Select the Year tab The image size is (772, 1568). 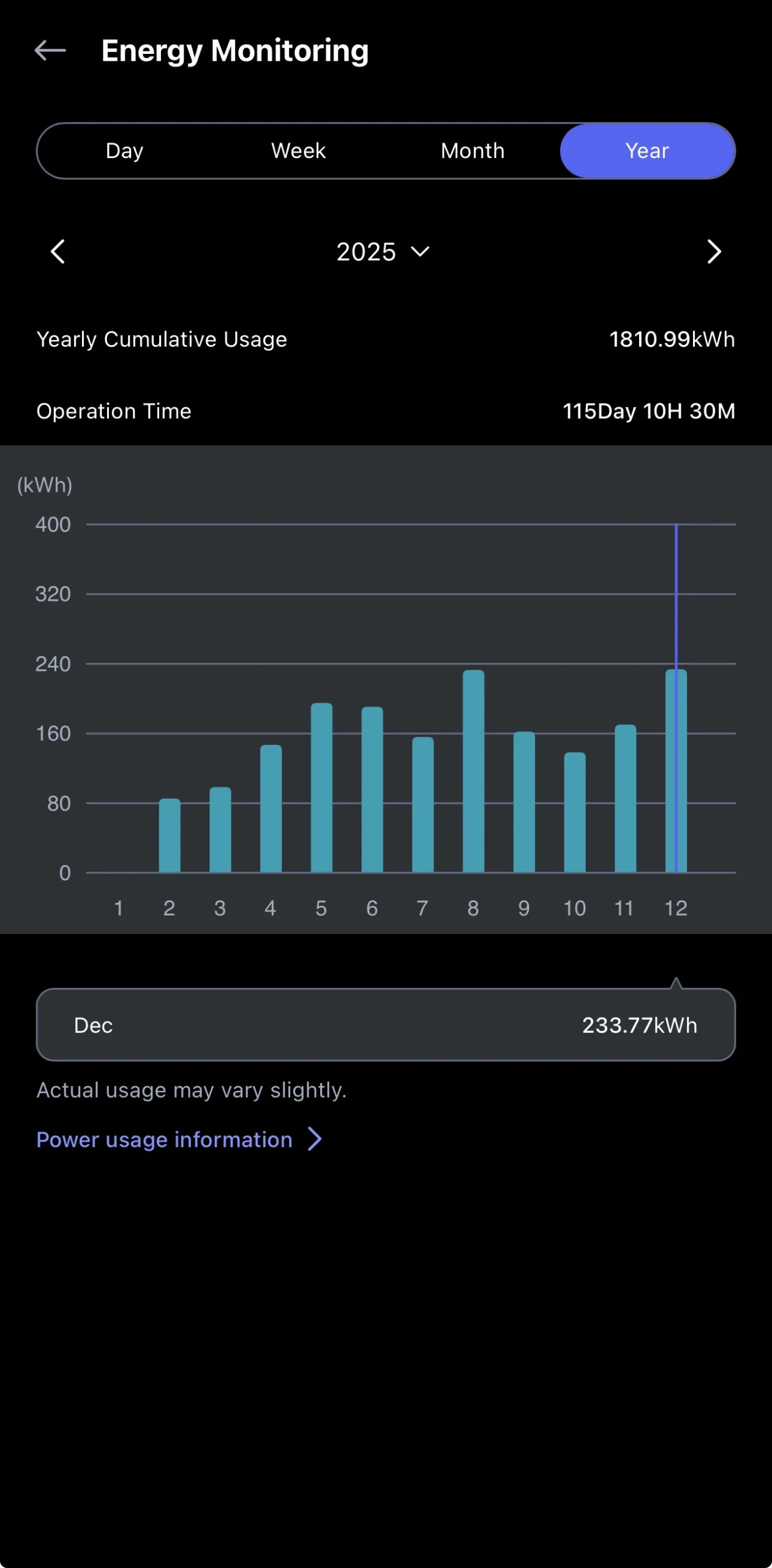tap(647, 151)
